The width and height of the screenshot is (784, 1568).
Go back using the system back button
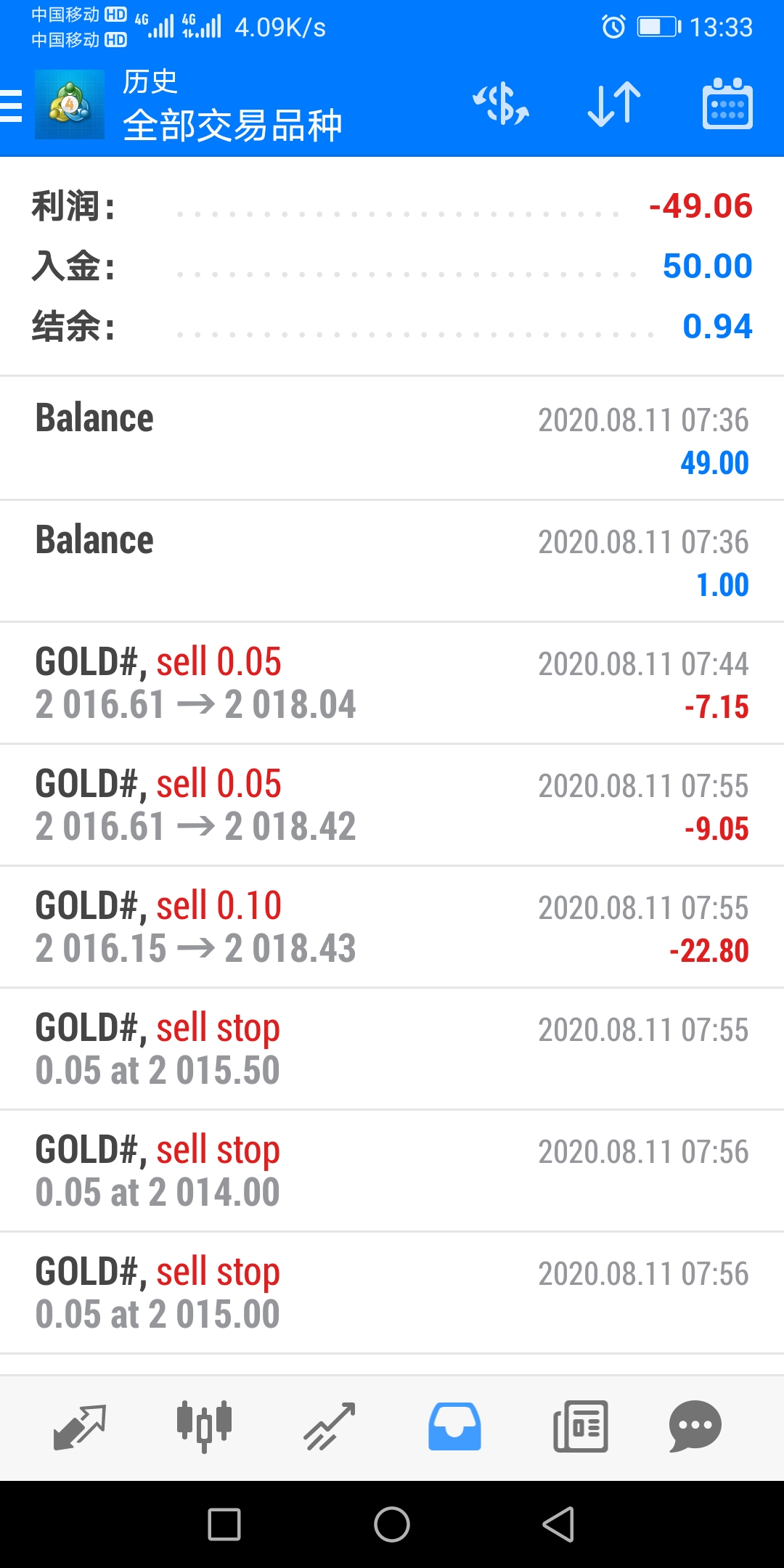point(559,1524)
